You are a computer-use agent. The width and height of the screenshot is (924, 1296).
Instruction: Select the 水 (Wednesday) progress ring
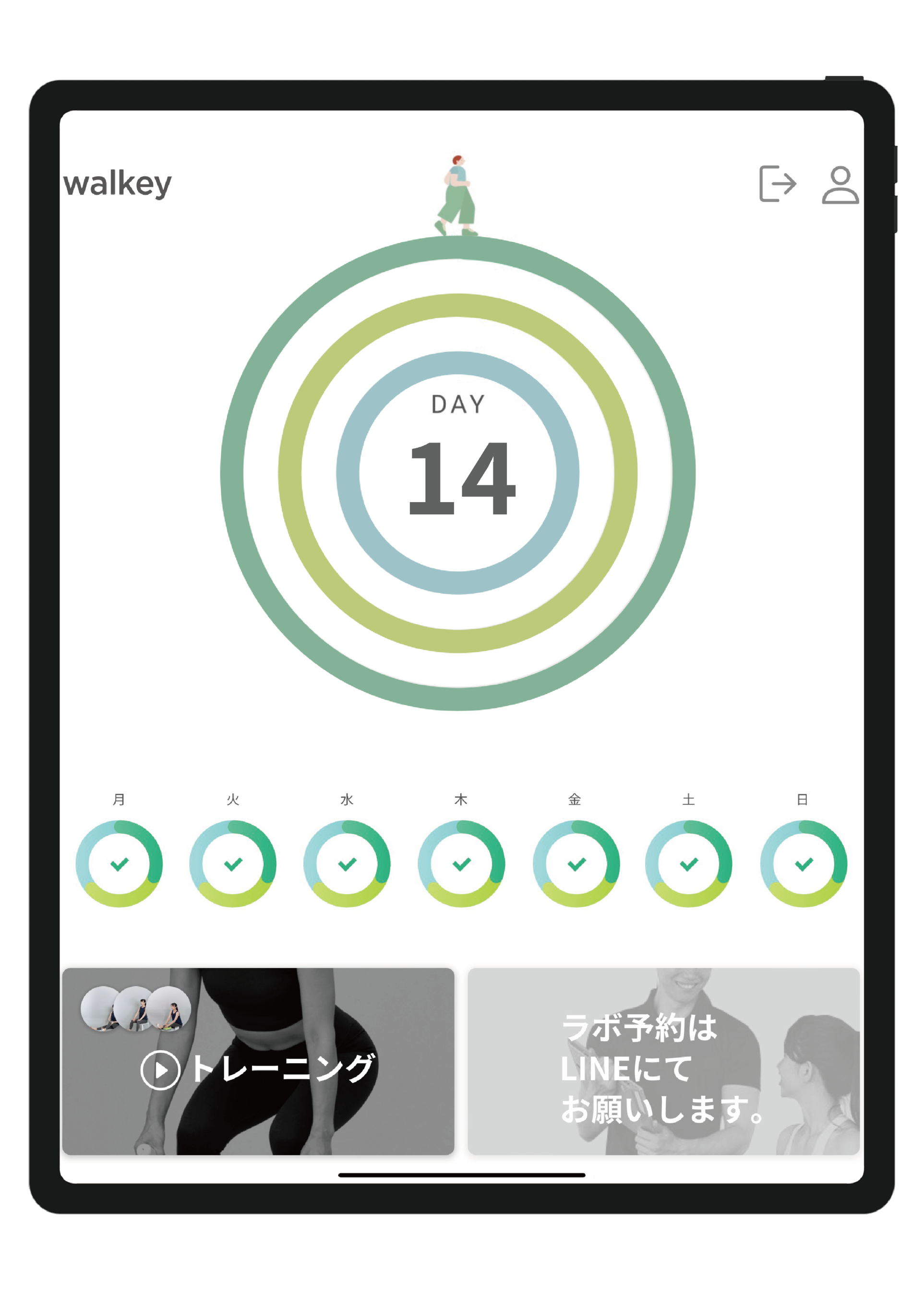coord(347,864)
